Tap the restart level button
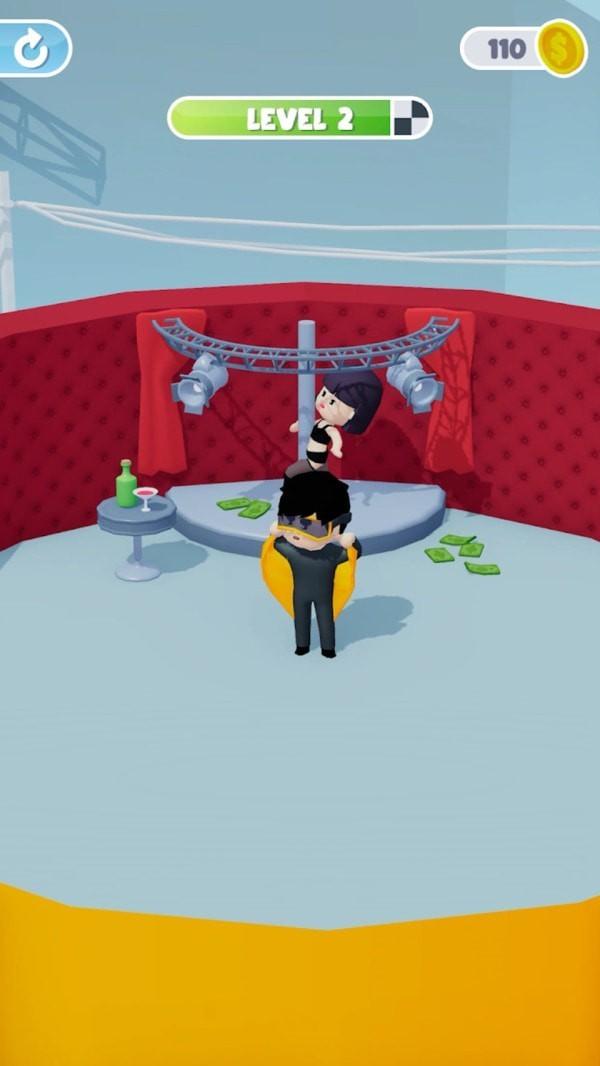Image resolution: width=600 pixels, height=1066 pixels. [32, 49]
